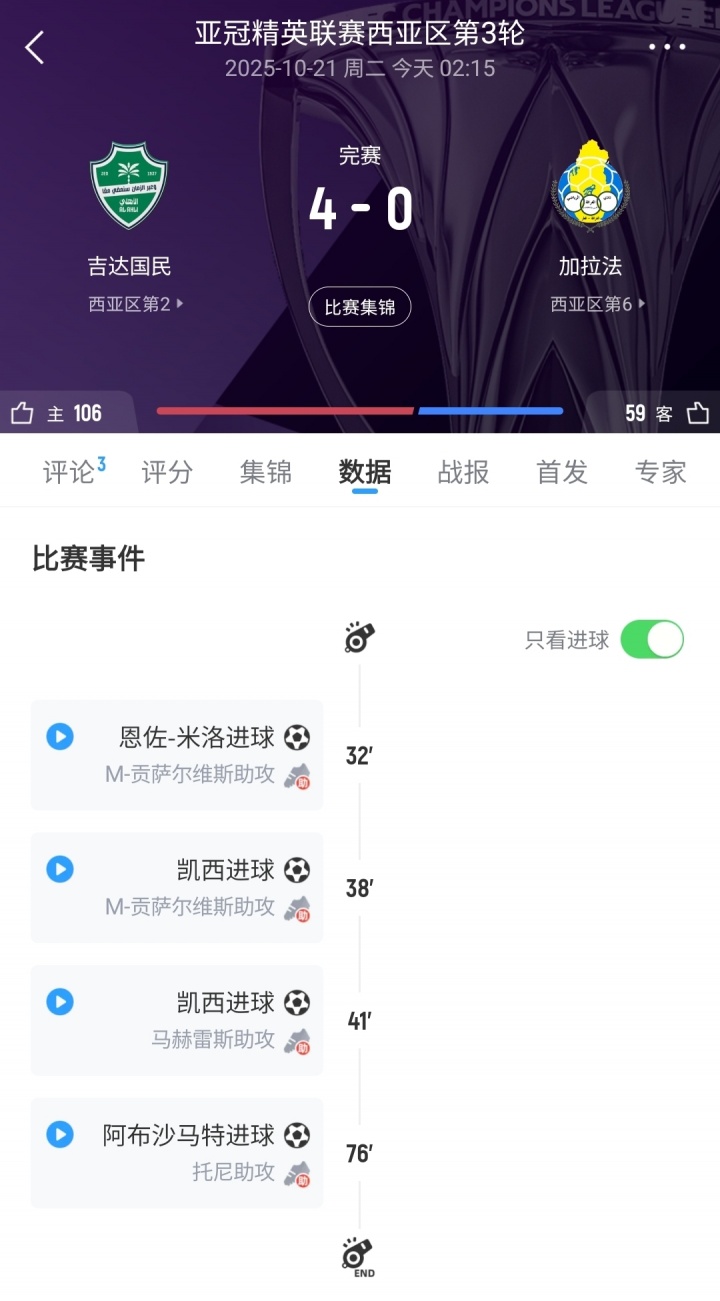Open the three-dot overflow menu
The height and width of the screenshot is (1301, 720).
coord(667,47)
